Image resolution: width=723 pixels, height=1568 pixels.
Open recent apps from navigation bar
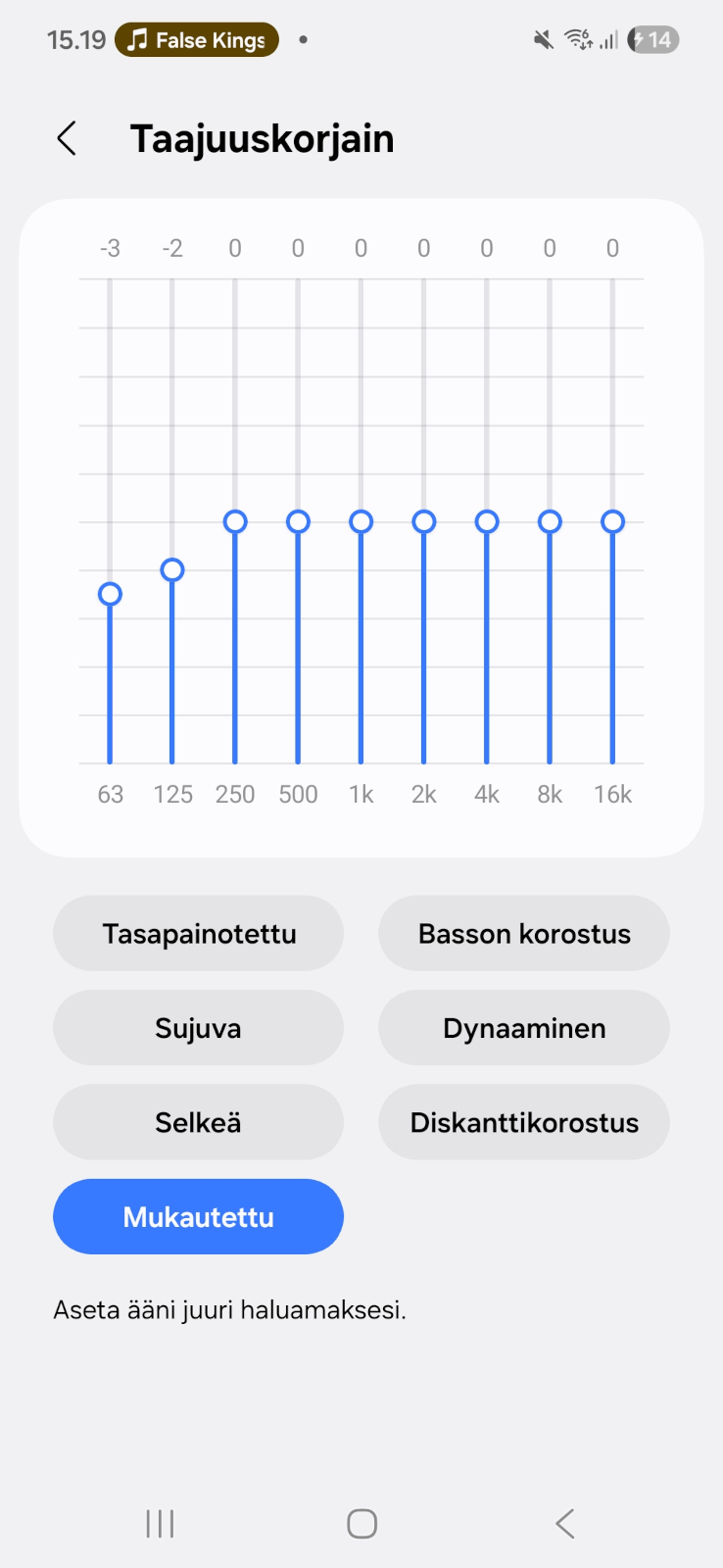(x=160, y=1524)
